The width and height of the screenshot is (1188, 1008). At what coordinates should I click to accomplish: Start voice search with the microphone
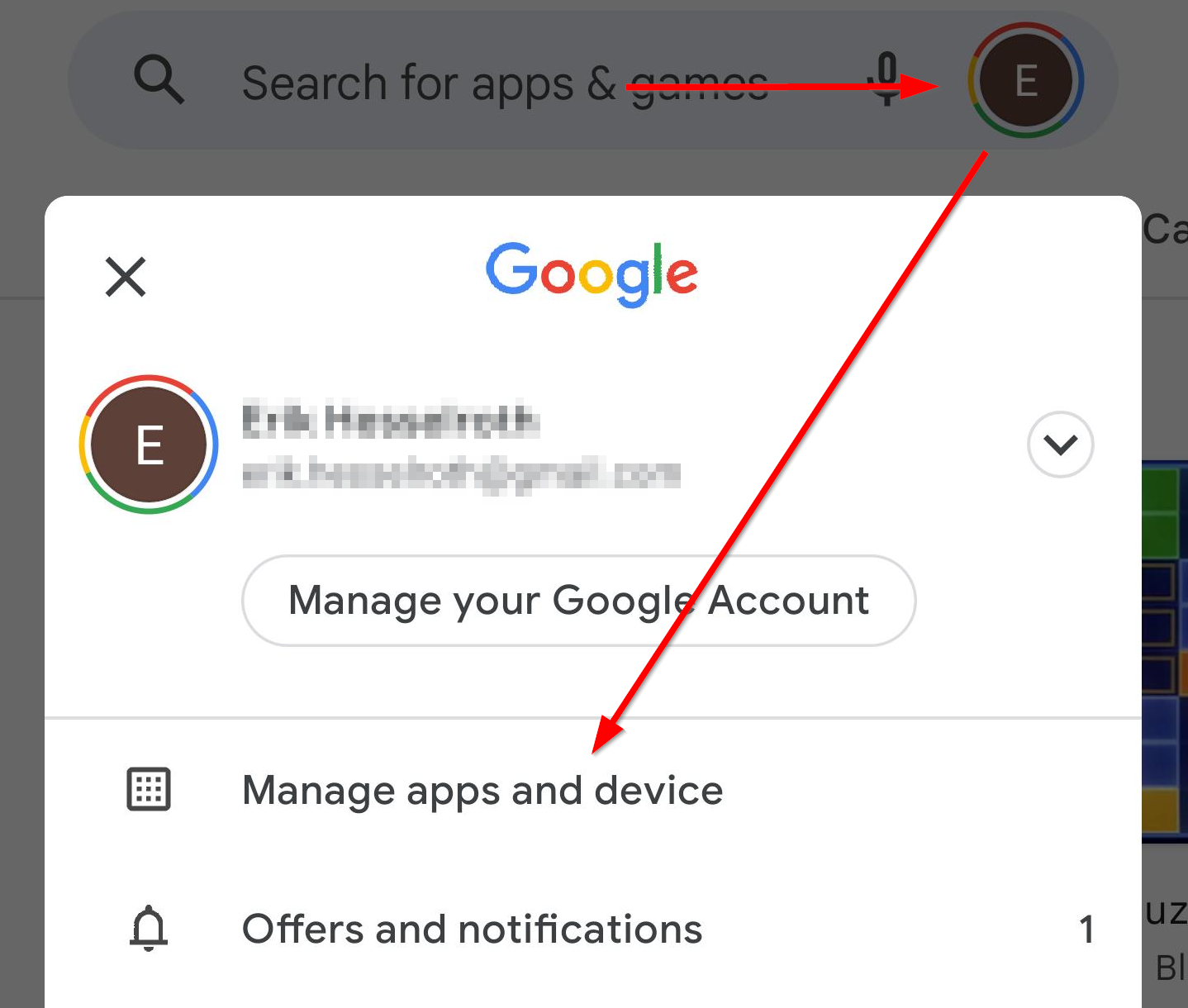pos(886,80)
